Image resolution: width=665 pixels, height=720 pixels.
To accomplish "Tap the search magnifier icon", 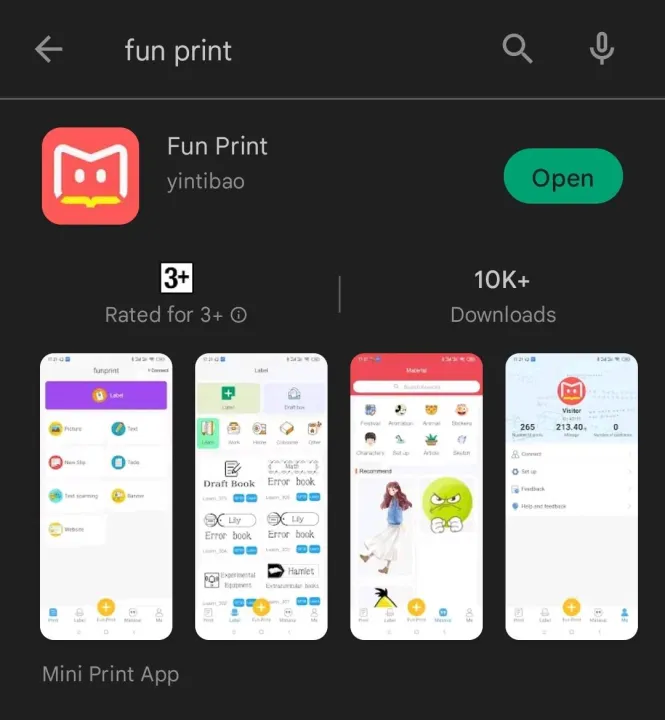I will (517, 48).
